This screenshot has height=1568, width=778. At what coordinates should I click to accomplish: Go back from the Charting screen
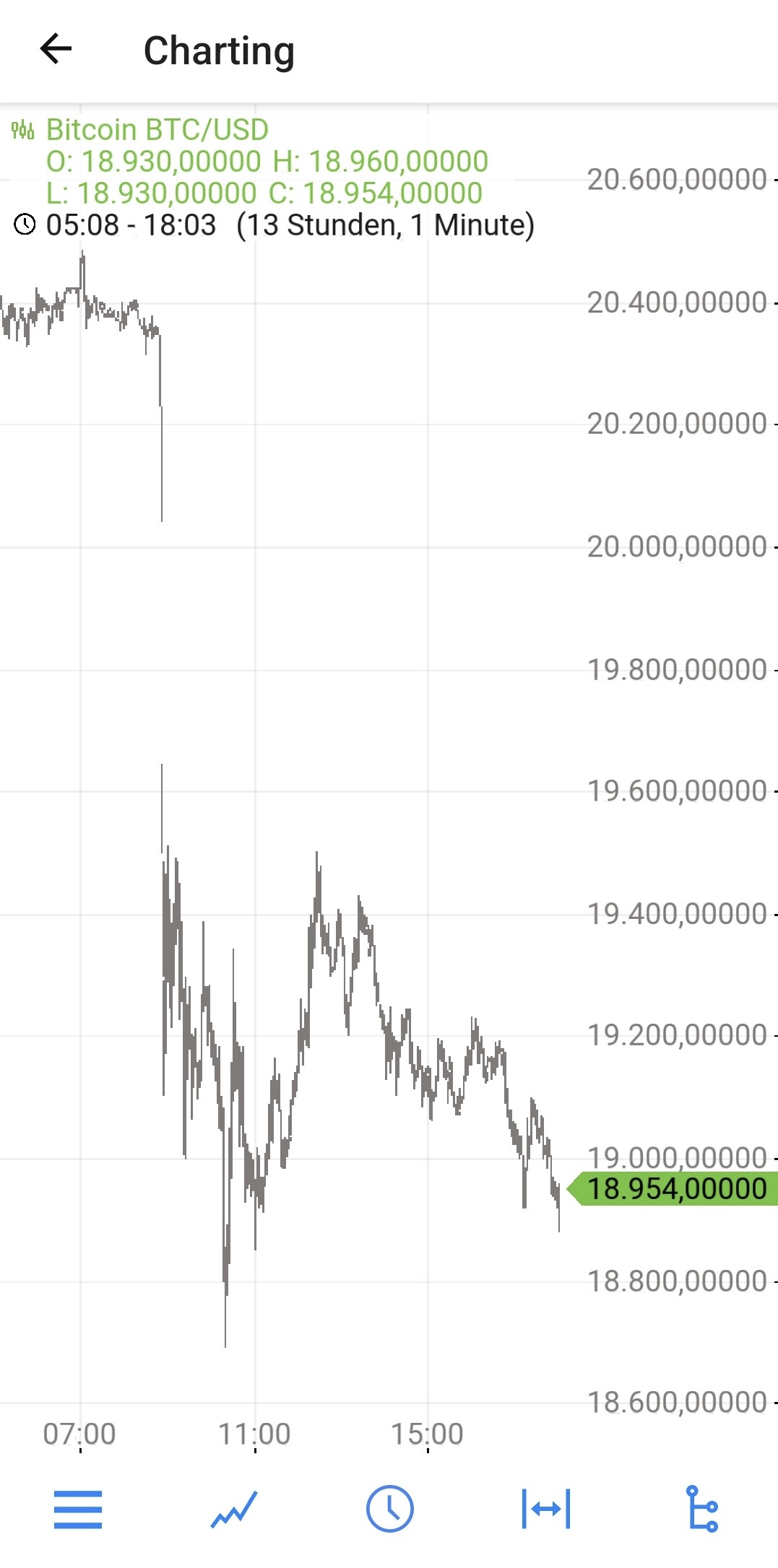[x=56, y=50]
